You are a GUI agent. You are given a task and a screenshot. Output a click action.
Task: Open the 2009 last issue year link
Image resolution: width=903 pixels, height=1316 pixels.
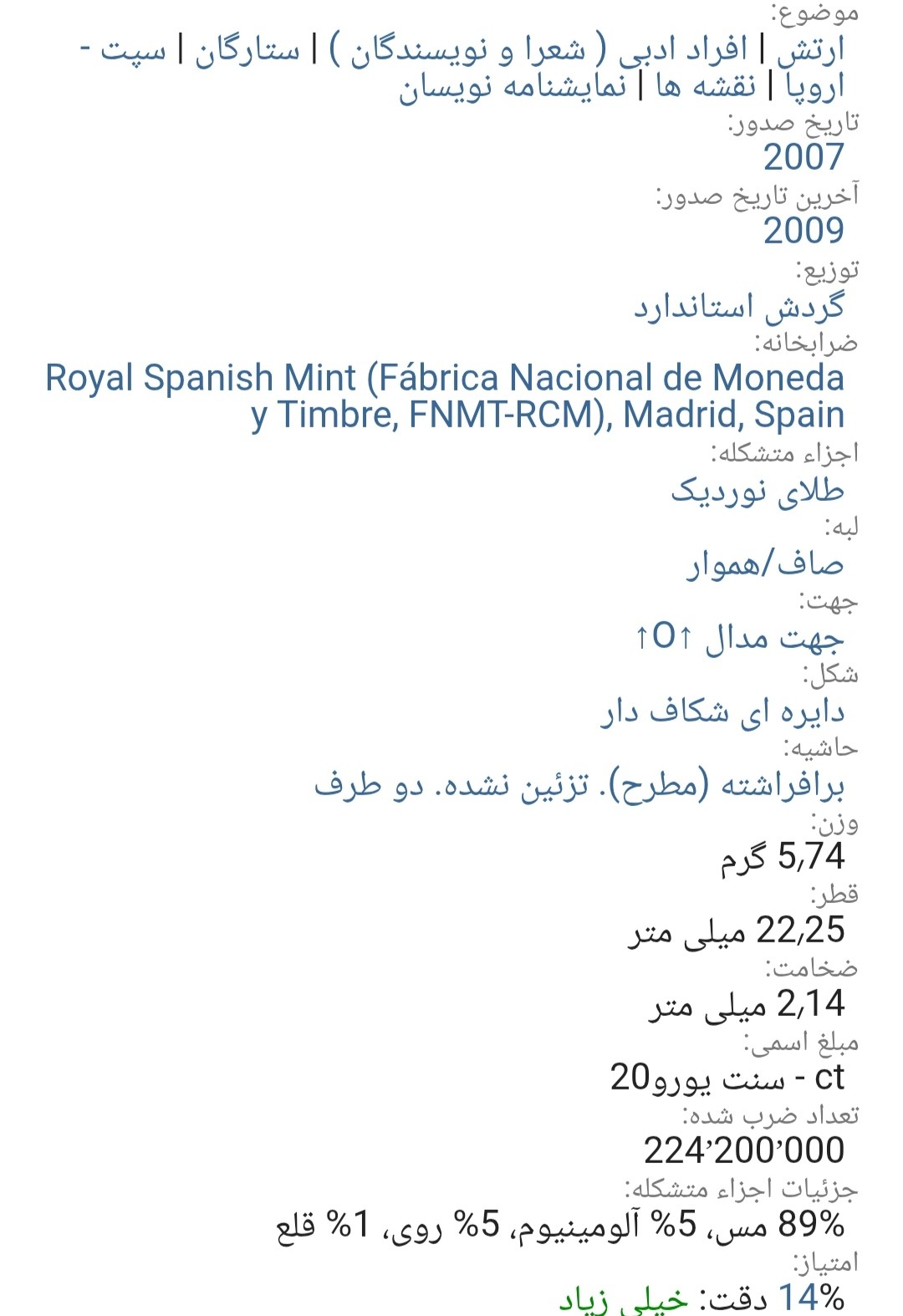[804, 230]
